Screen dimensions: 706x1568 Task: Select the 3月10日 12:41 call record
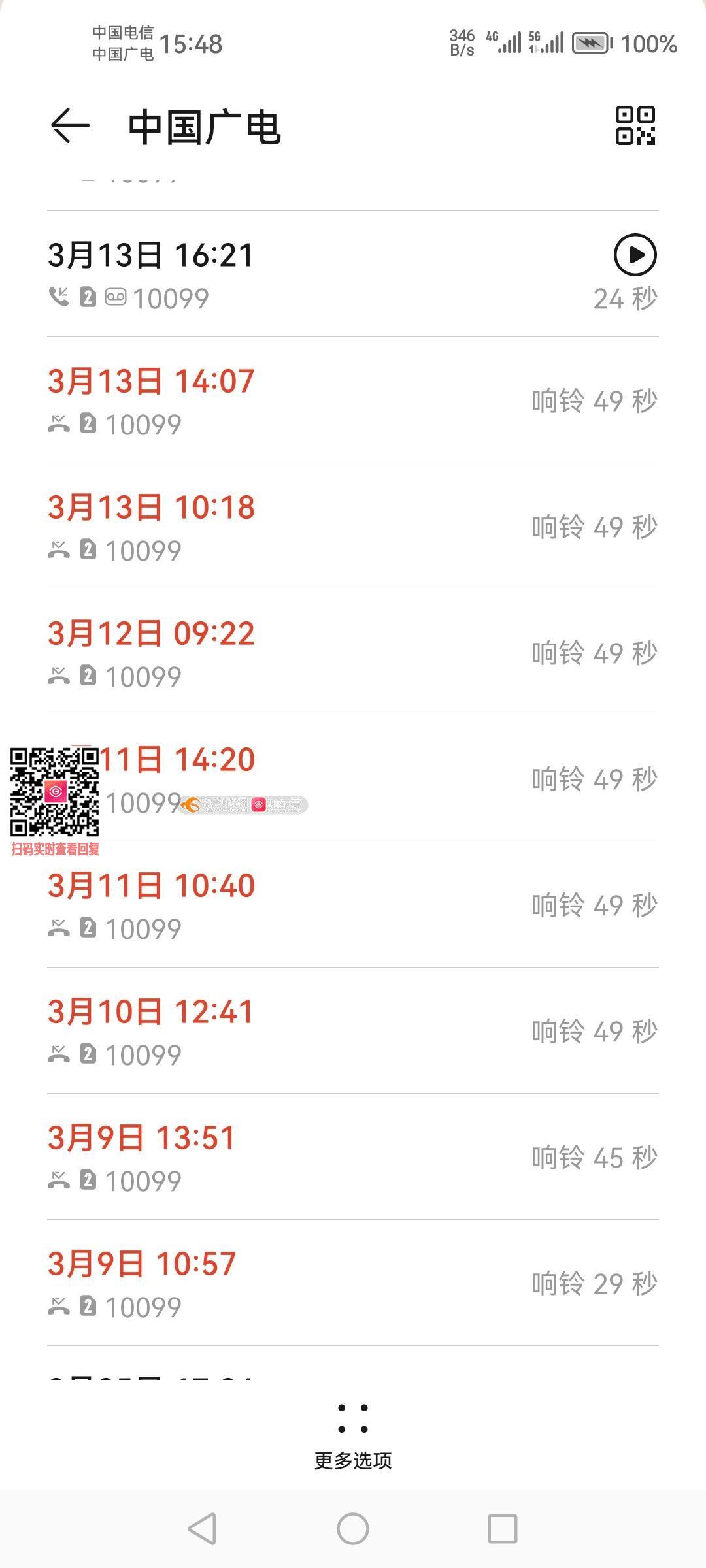point(353,1031)
